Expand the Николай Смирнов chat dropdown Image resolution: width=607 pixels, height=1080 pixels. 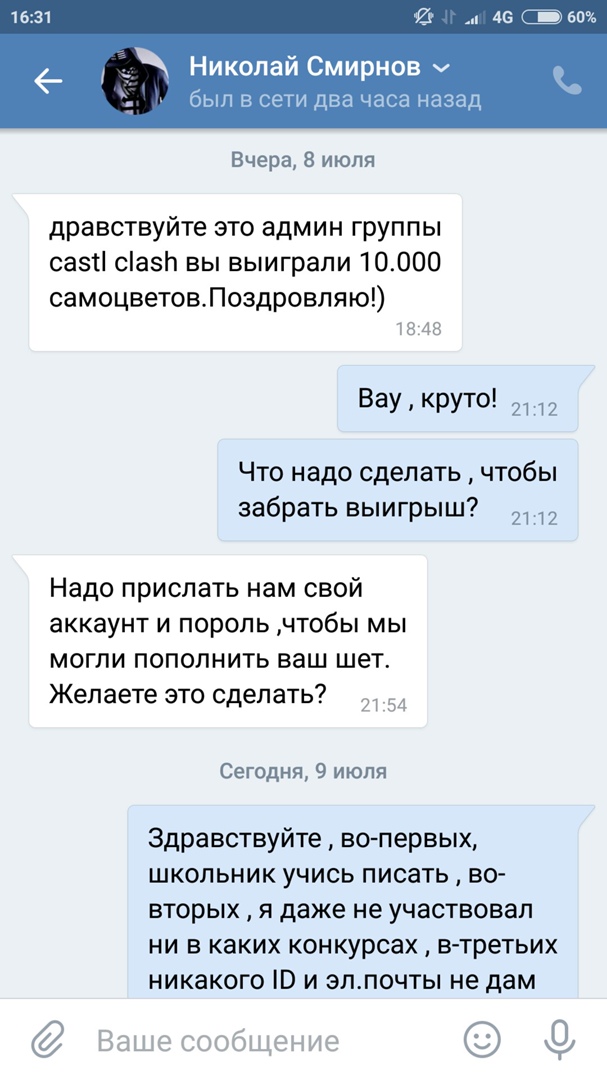[x=441, y=68]
